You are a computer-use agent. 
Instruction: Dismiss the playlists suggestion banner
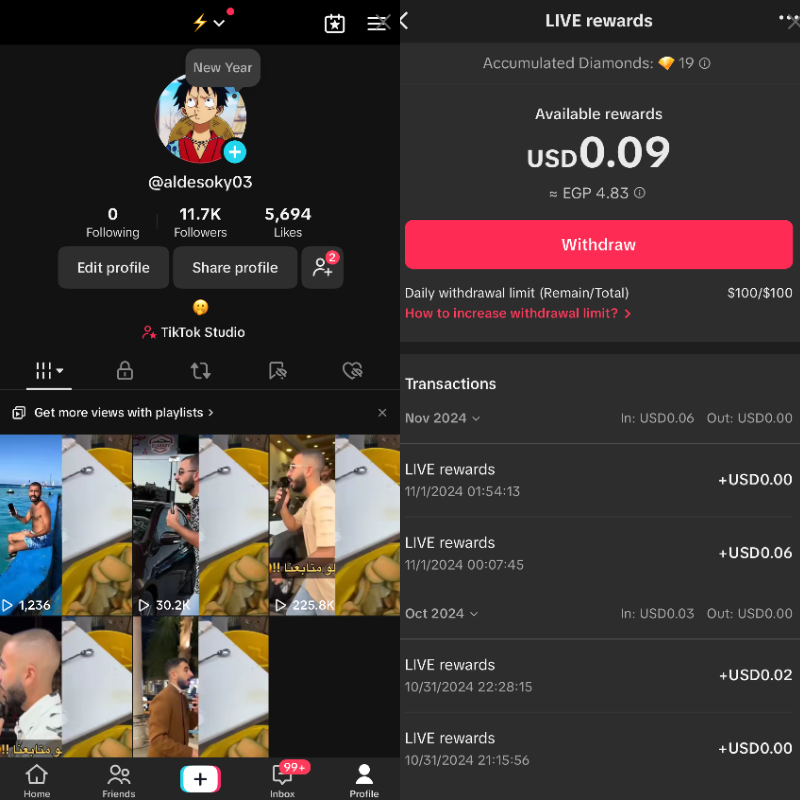382,412
